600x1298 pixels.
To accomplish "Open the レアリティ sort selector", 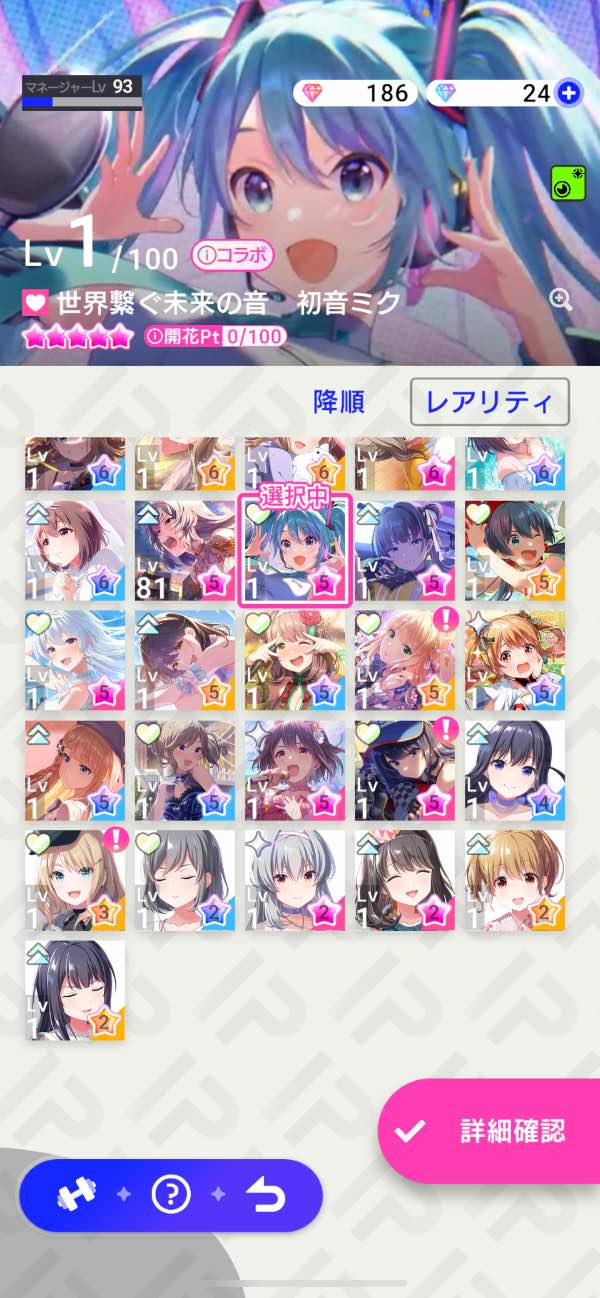I will pyautogui.click(x=489, y=402).
